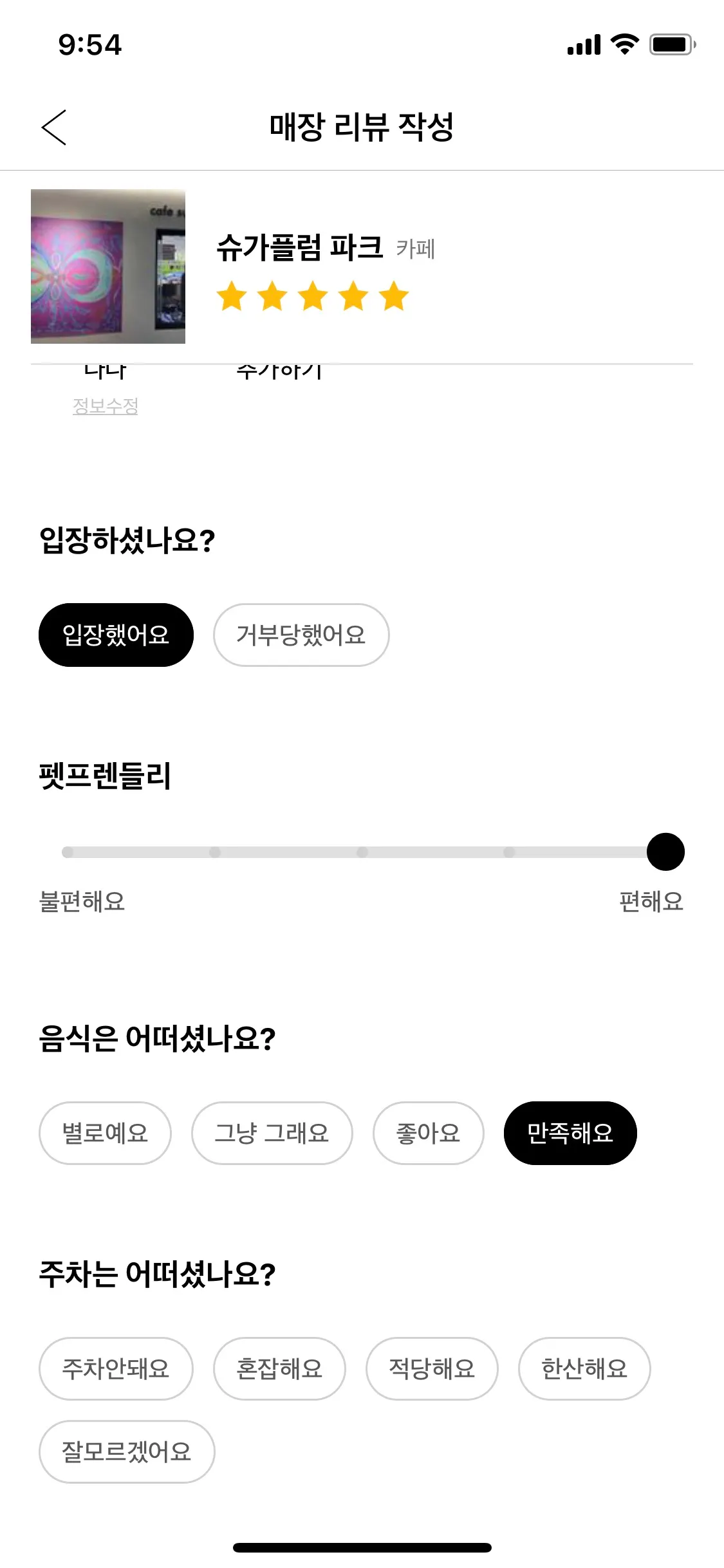The width and height of the screenshot is (724, 1568).
Task: Tap the 정보수정 link
Action: point(106,406)
